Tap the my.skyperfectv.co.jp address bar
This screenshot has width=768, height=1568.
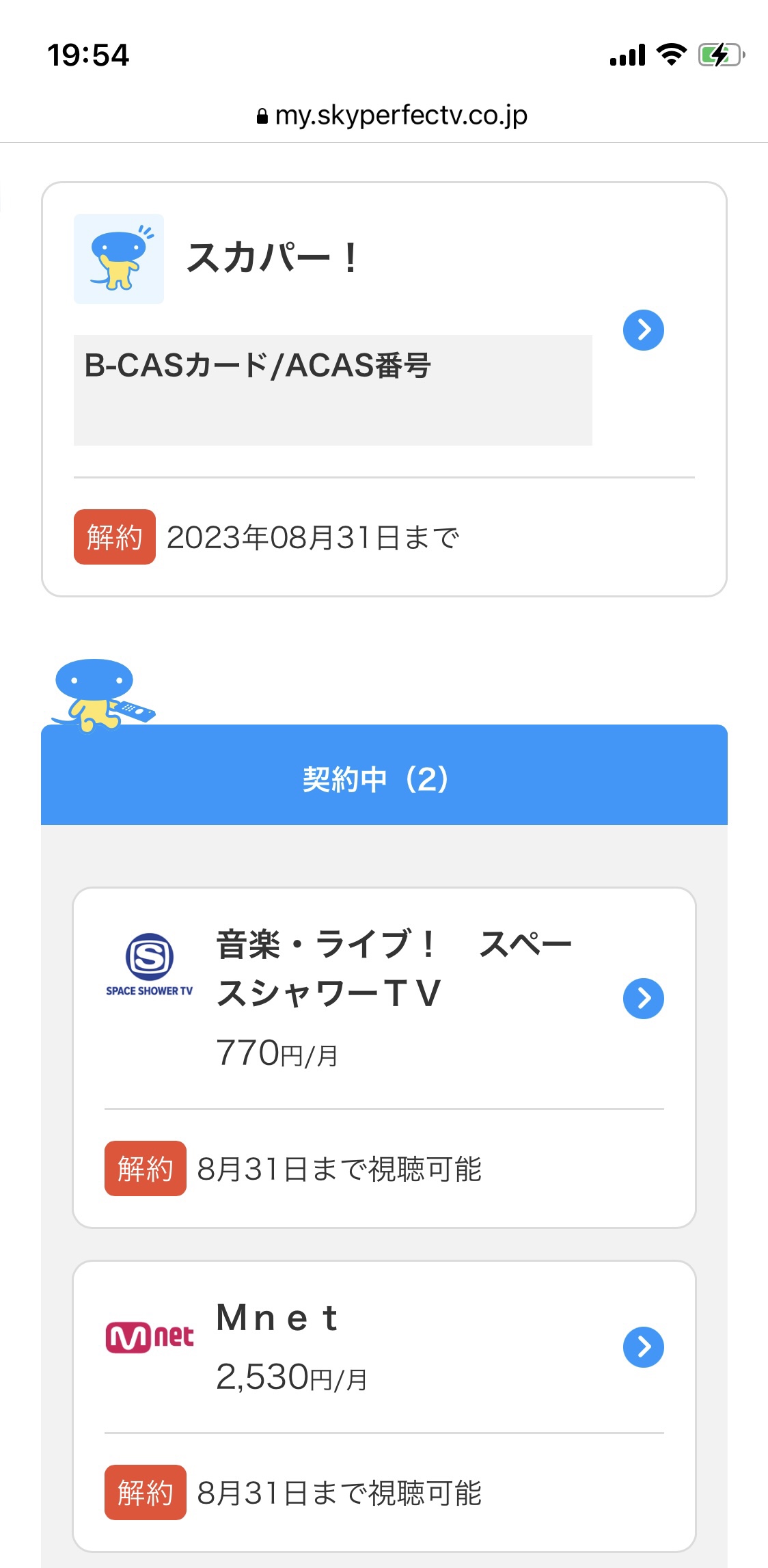coord(392,116)
